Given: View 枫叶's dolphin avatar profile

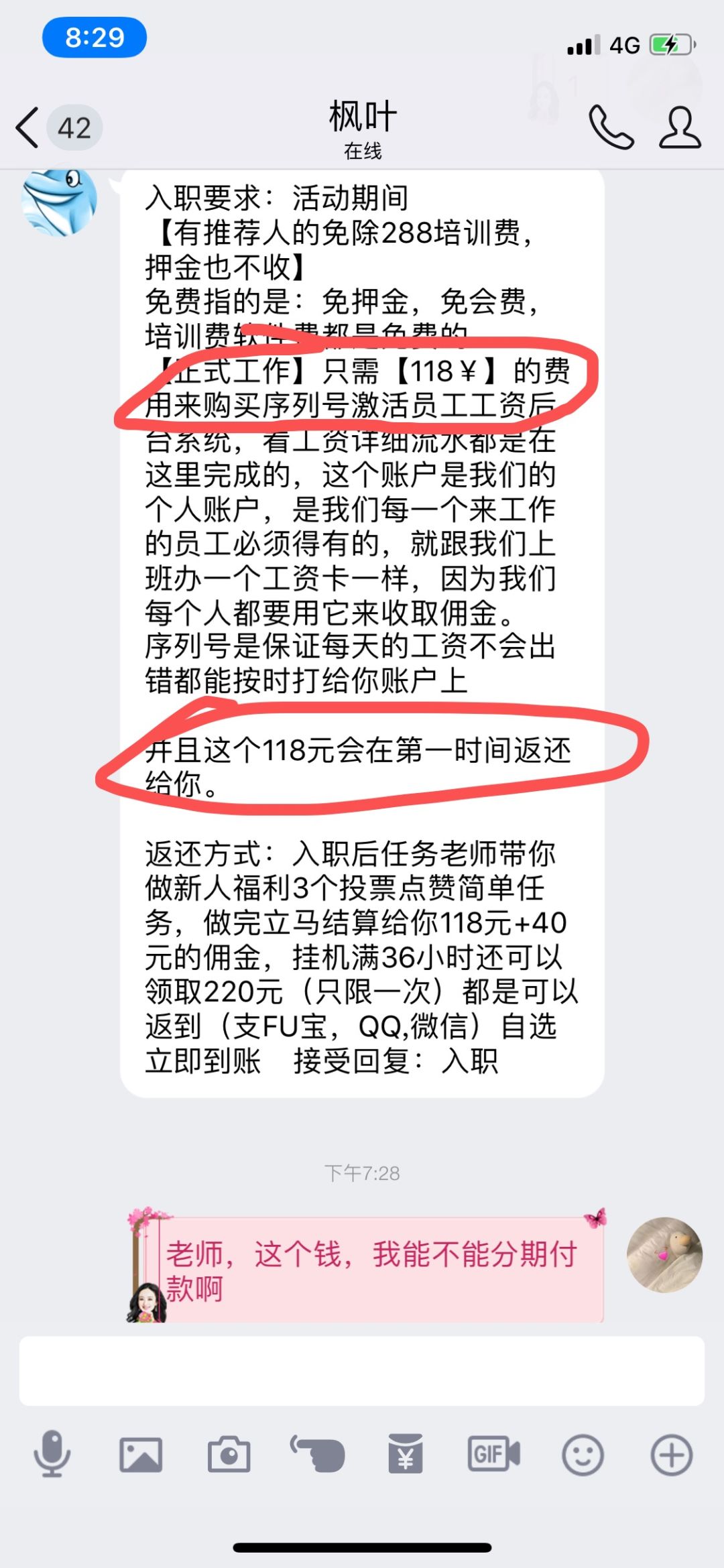Looking at the screenshot, I should tap(59, 200).
